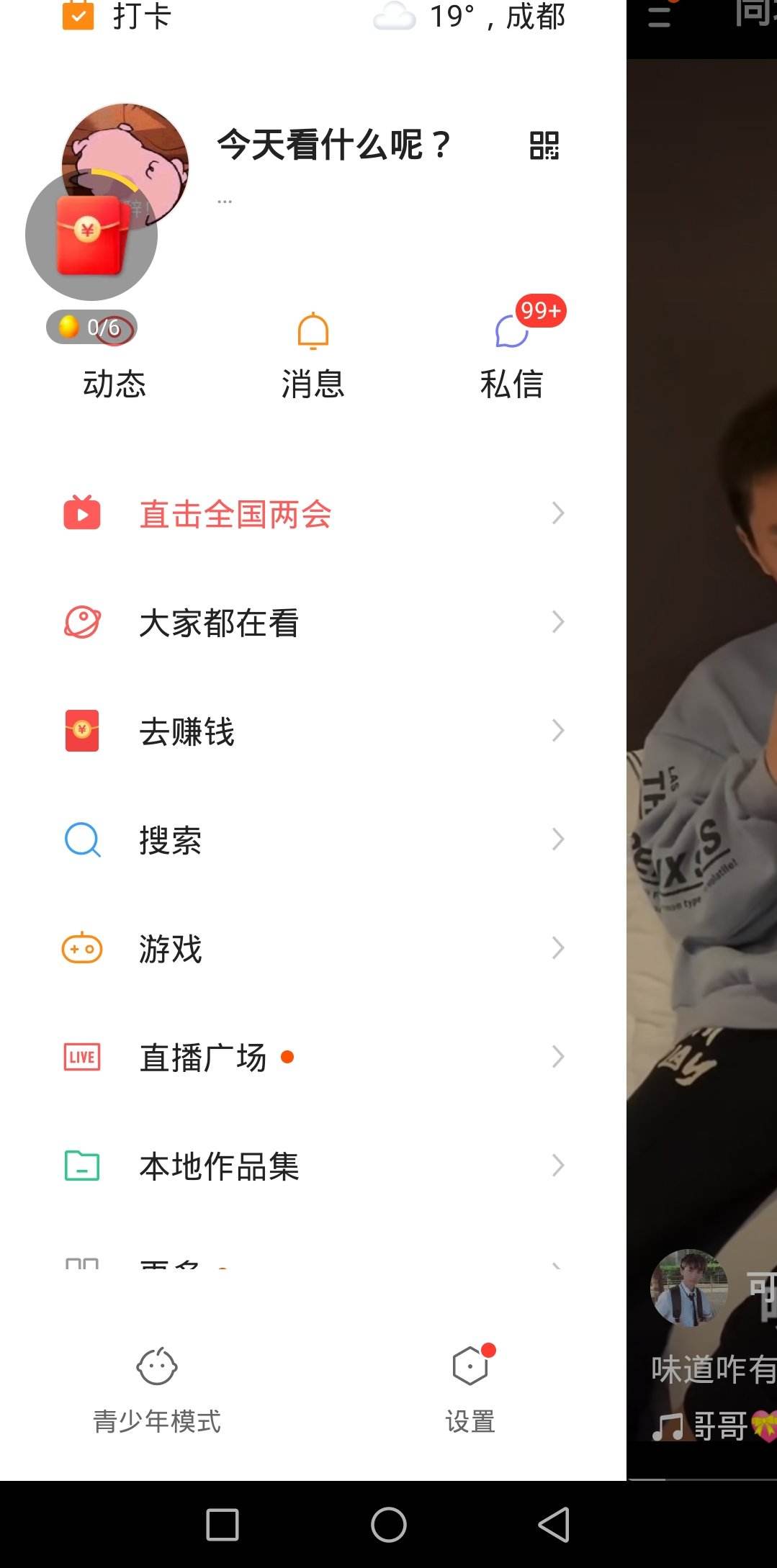Open 直播广场 live plaza
This screenshot has width=777, height=1568.
pyautogui.click(x=313, y=1057)
